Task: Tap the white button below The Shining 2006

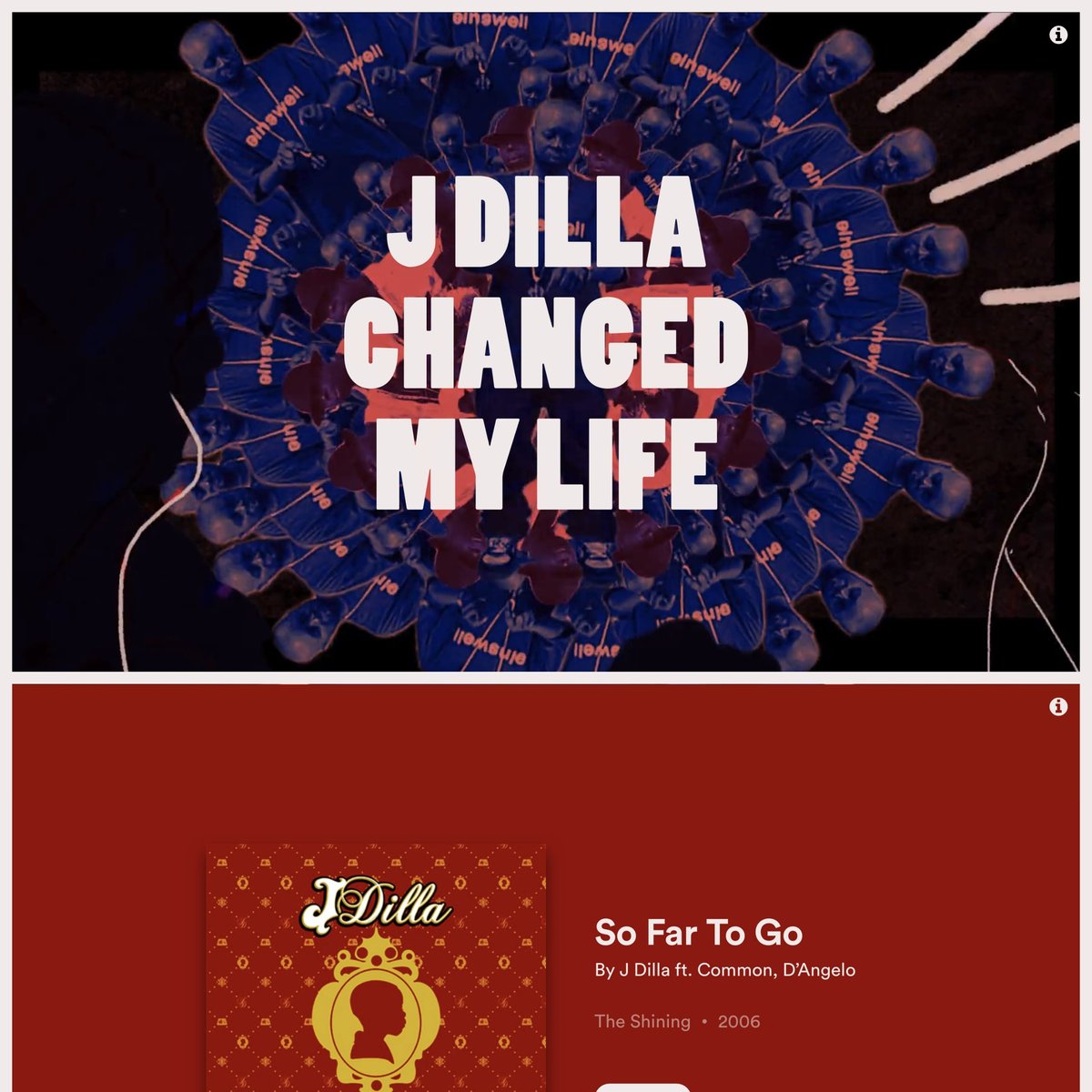Action: pyautogui.click(x=642, y=1087)
